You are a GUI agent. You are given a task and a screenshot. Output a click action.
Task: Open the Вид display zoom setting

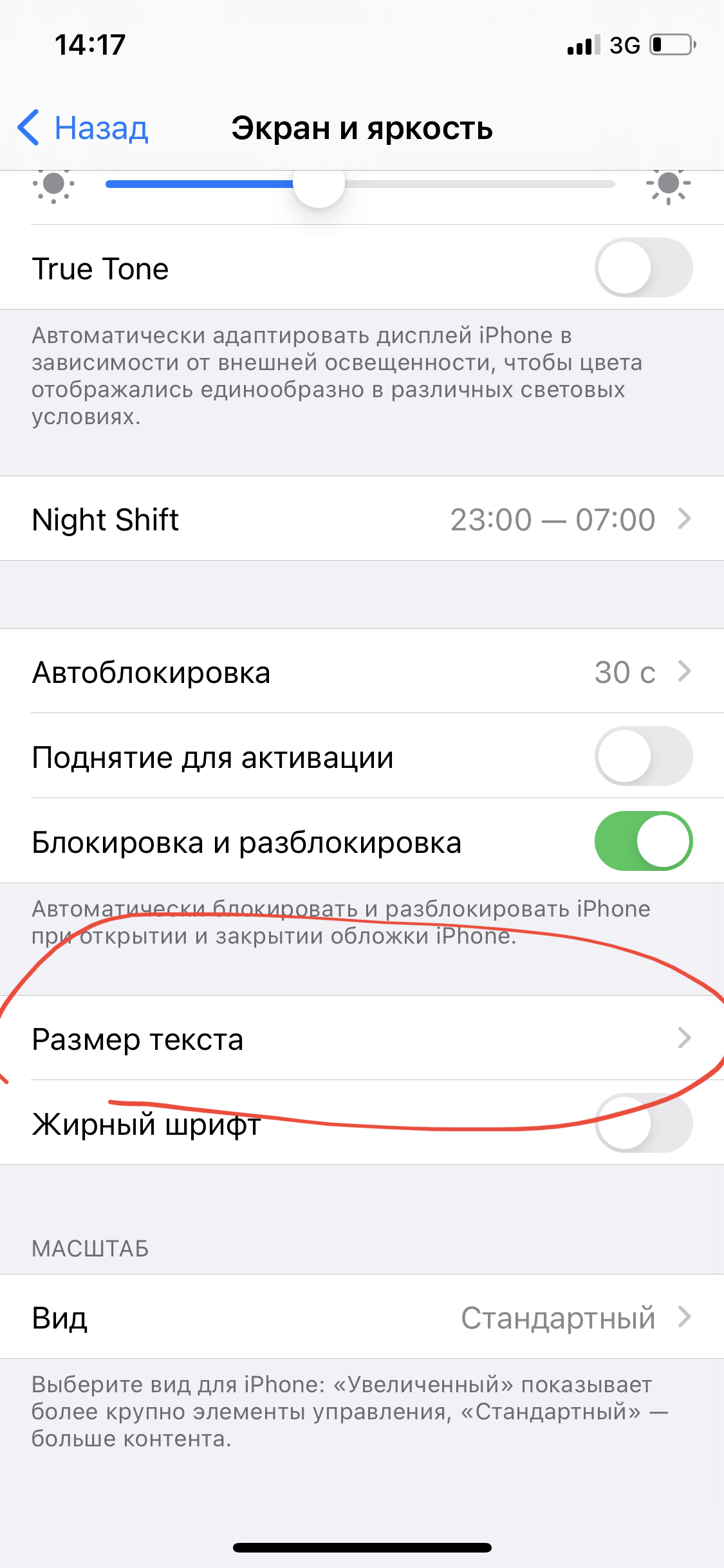click(362, 1317)
